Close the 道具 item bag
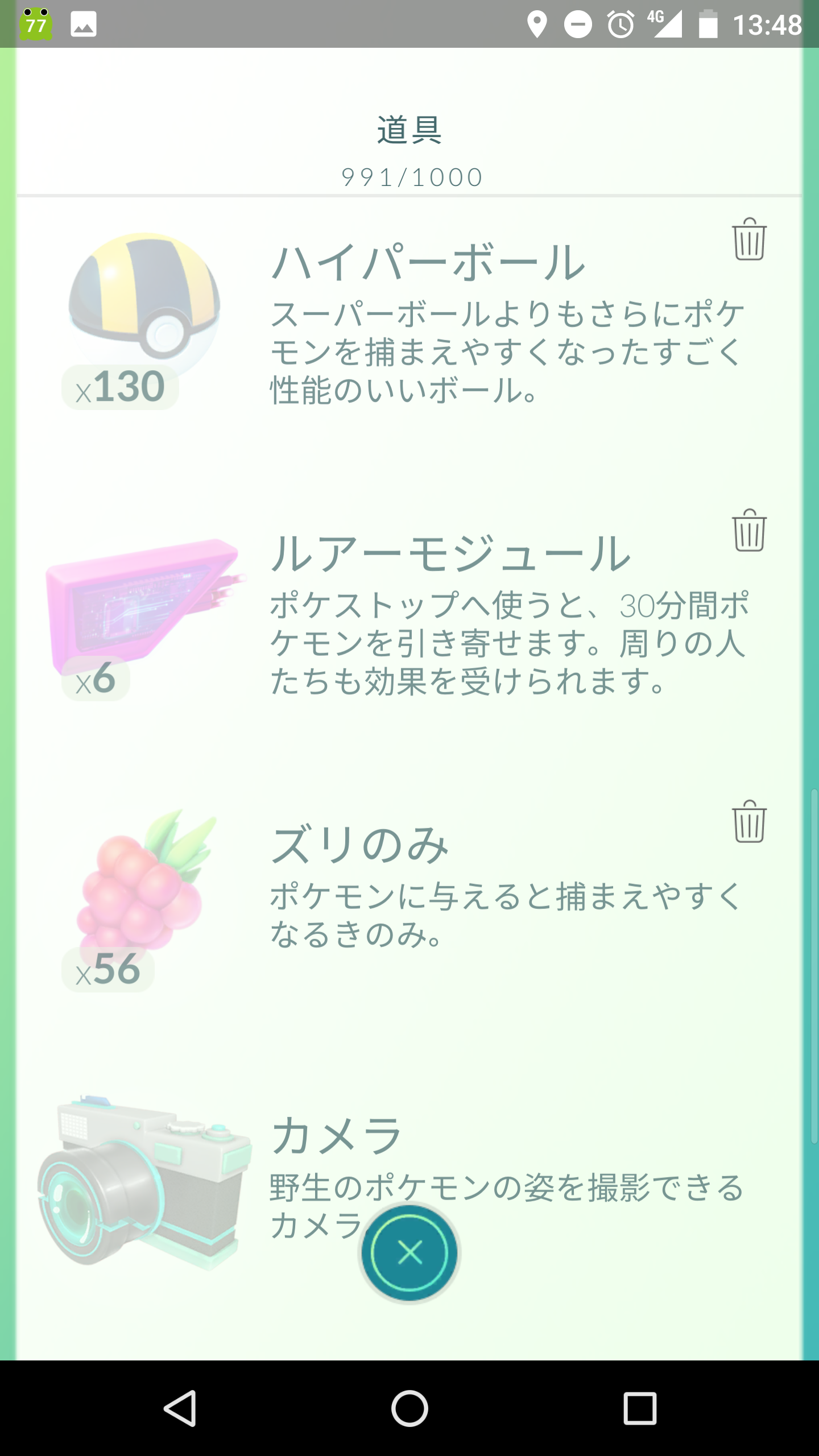Screen dimensions: 819x1456 pyautogui.click(x=409, y=1252)
